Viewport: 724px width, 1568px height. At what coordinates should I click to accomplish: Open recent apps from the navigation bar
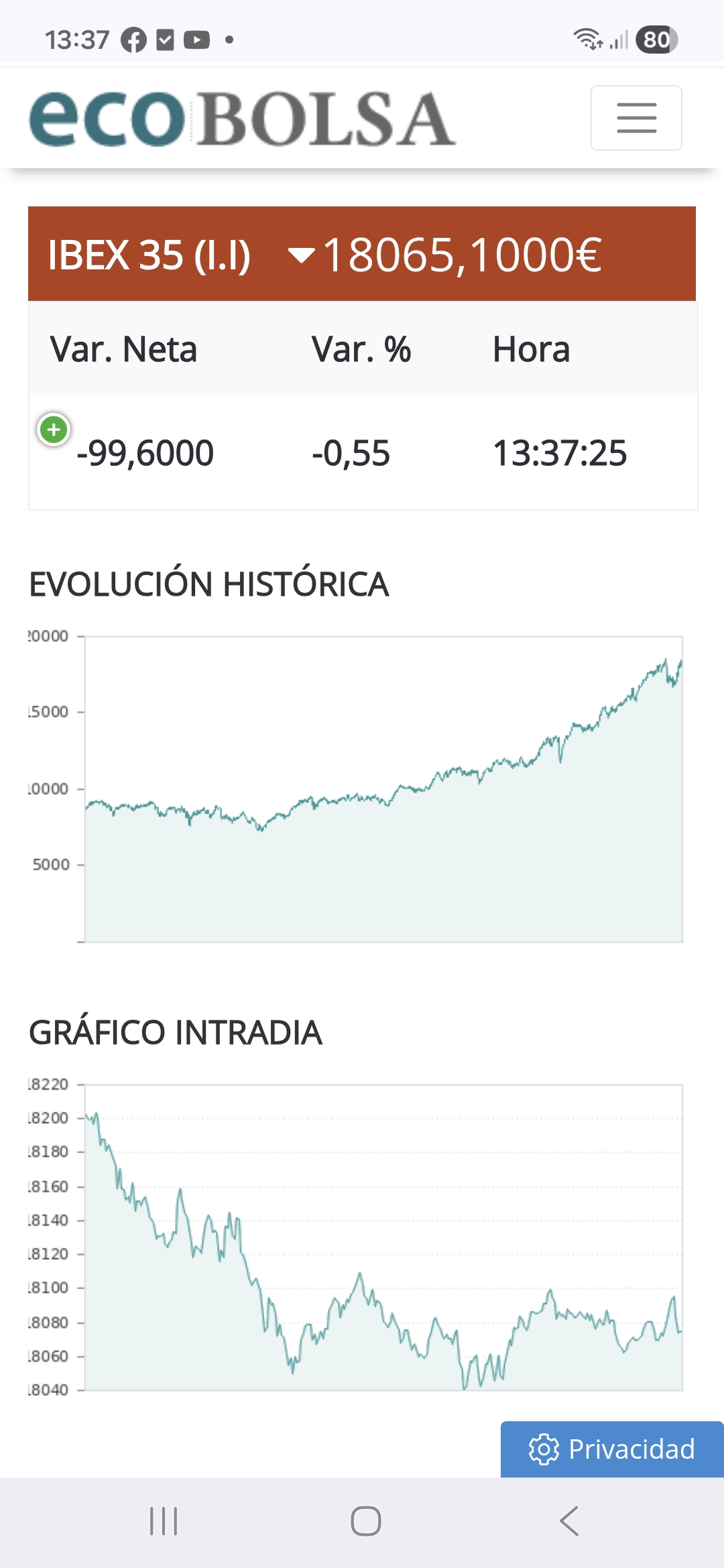pyautogui.click(x=164, y=1520)
